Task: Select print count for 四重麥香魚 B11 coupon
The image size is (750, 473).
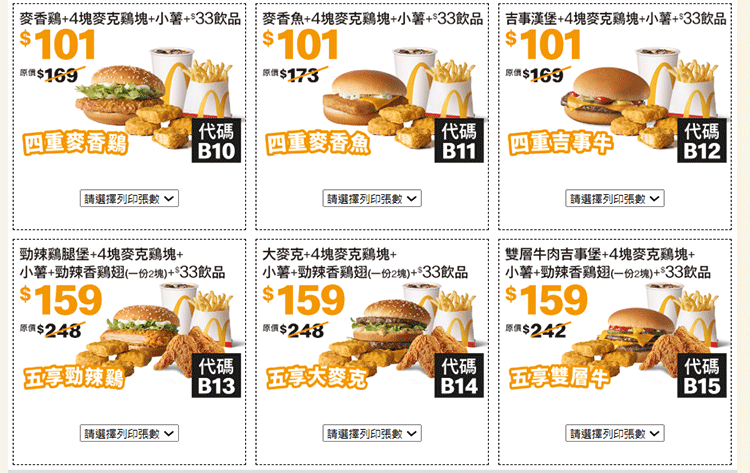Action: pos(372,199)
